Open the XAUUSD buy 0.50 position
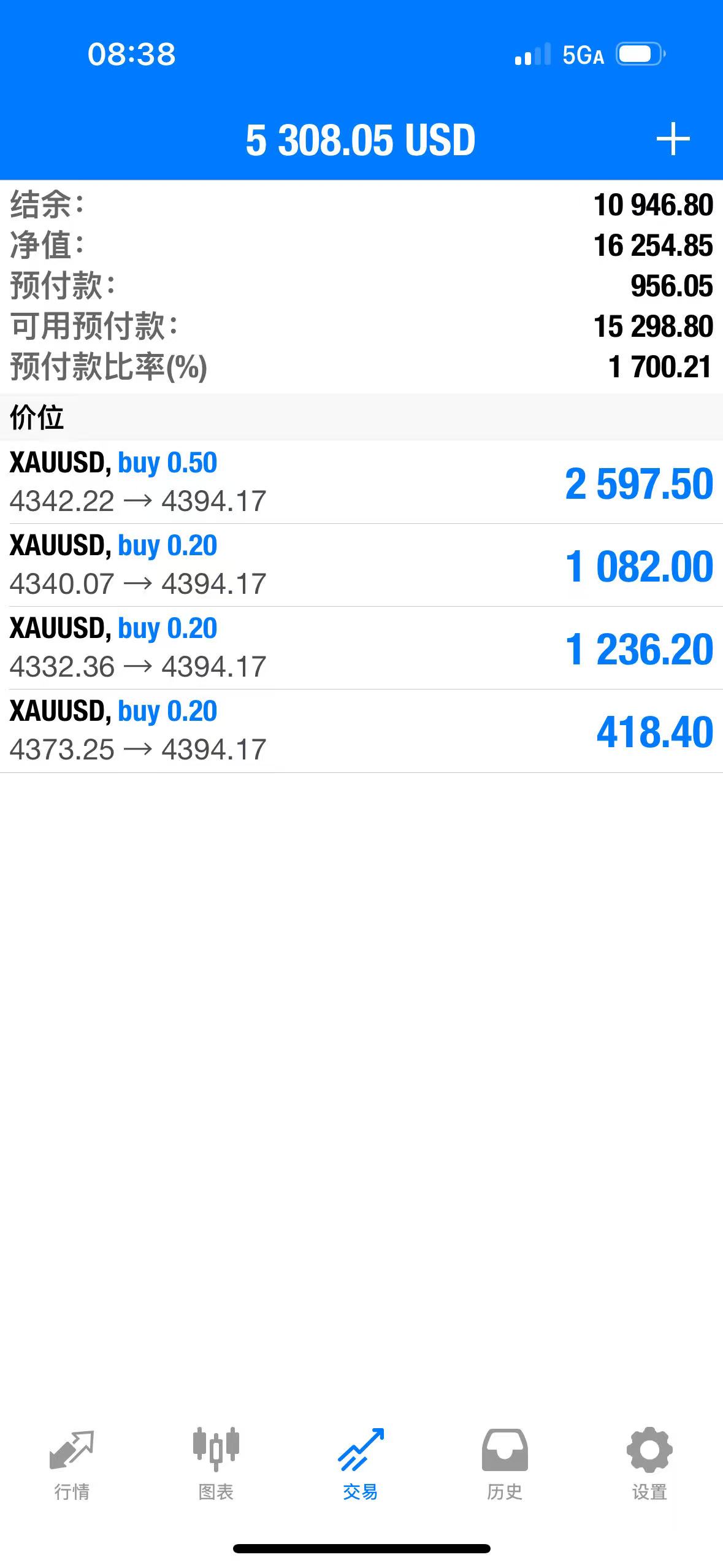This screenshot has width=723, height=1568. point(361,482)
